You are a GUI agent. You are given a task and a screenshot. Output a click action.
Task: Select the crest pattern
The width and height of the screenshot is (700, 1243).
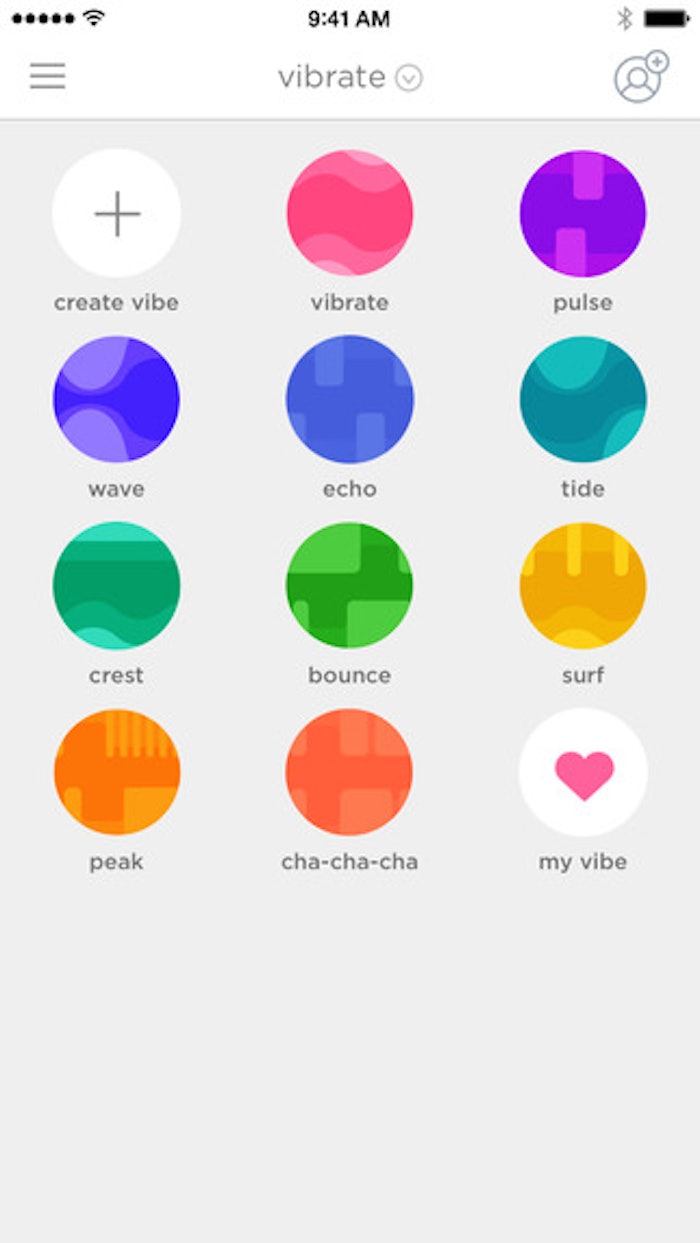pos(117,585)
